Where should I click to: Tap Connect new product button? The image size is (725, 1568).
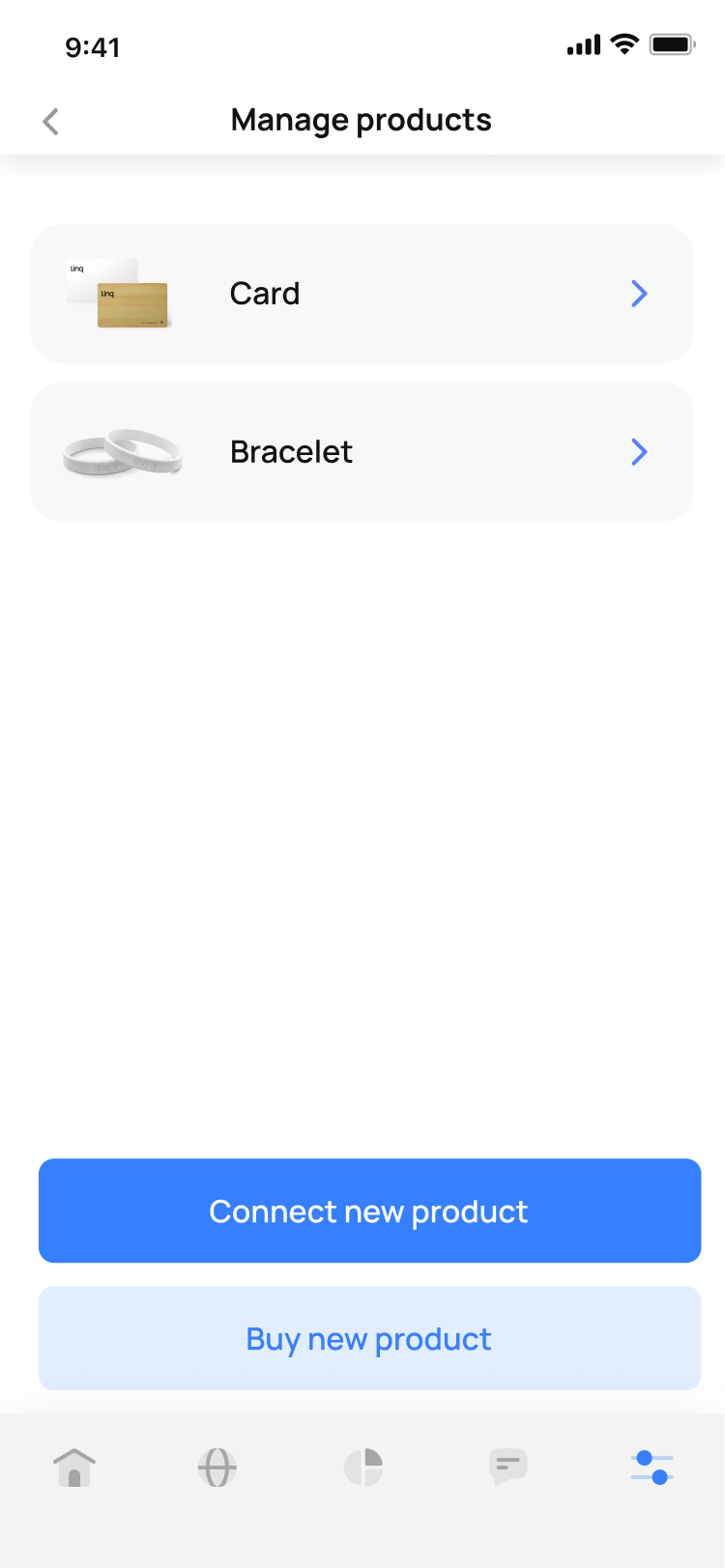point(369,1211)
